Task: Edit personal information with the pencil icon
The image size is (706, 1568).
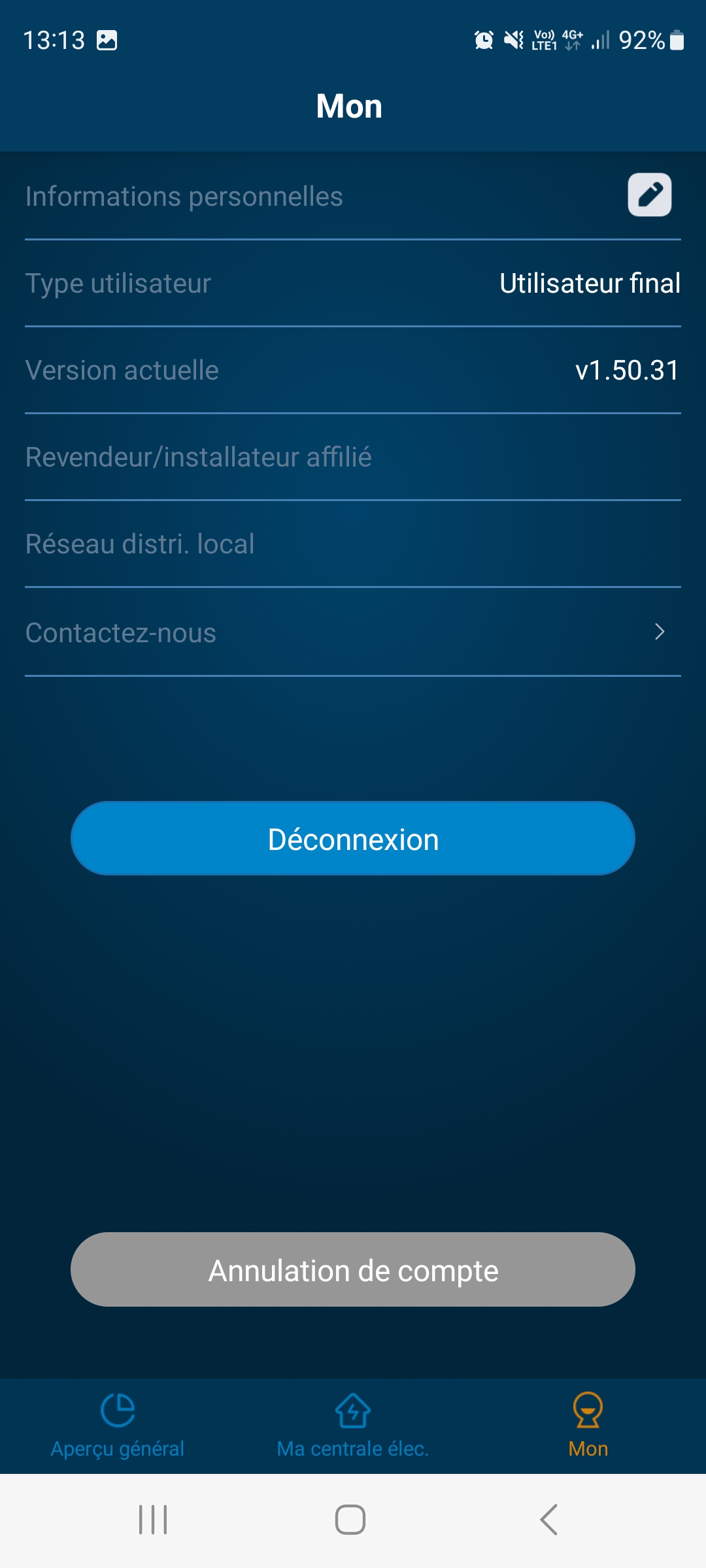Action: click(649, 195)
